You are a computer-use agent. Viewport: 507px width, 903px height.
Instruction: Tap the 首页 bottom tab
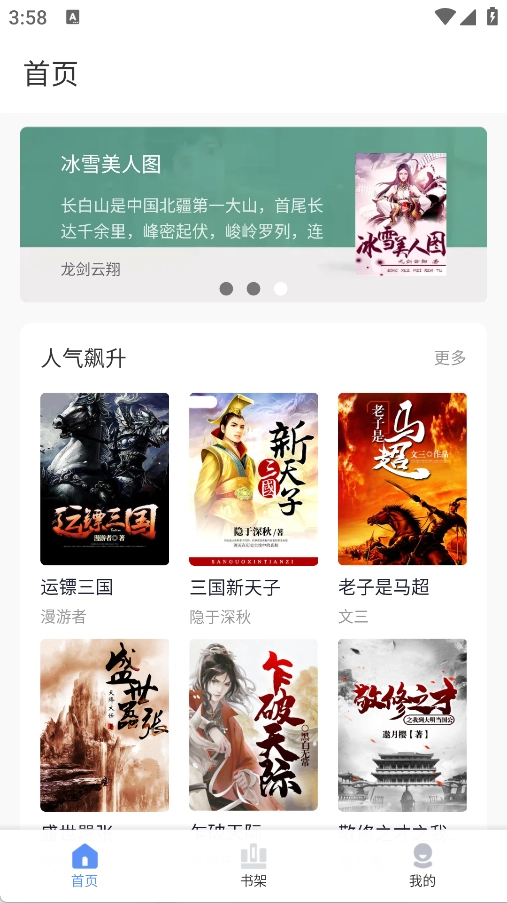click(x=85, y=865)
